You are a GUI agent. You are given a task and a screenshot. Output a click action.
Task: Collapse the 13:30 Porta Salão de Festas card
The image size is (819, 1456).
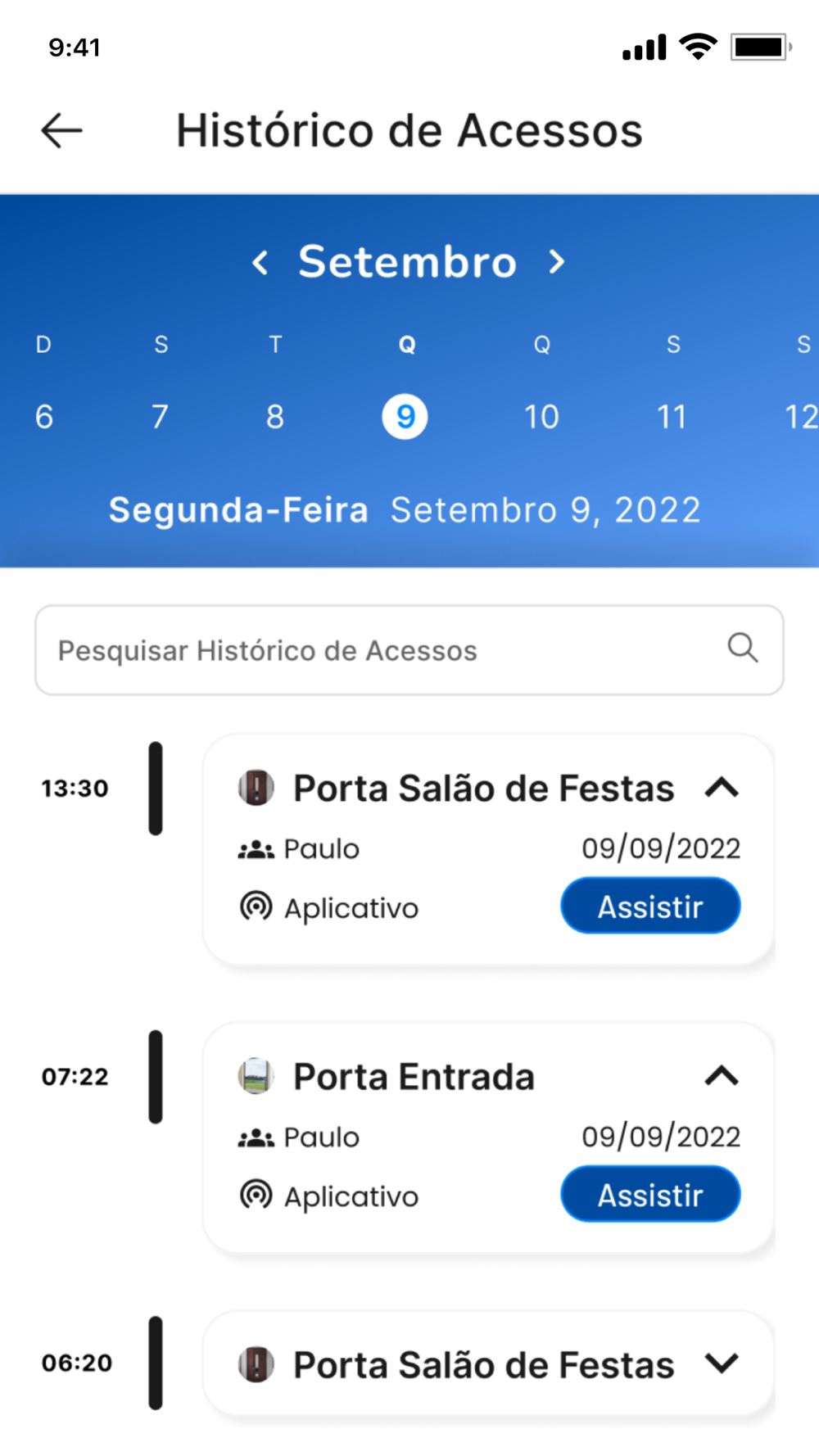click(x=722, y=788)
